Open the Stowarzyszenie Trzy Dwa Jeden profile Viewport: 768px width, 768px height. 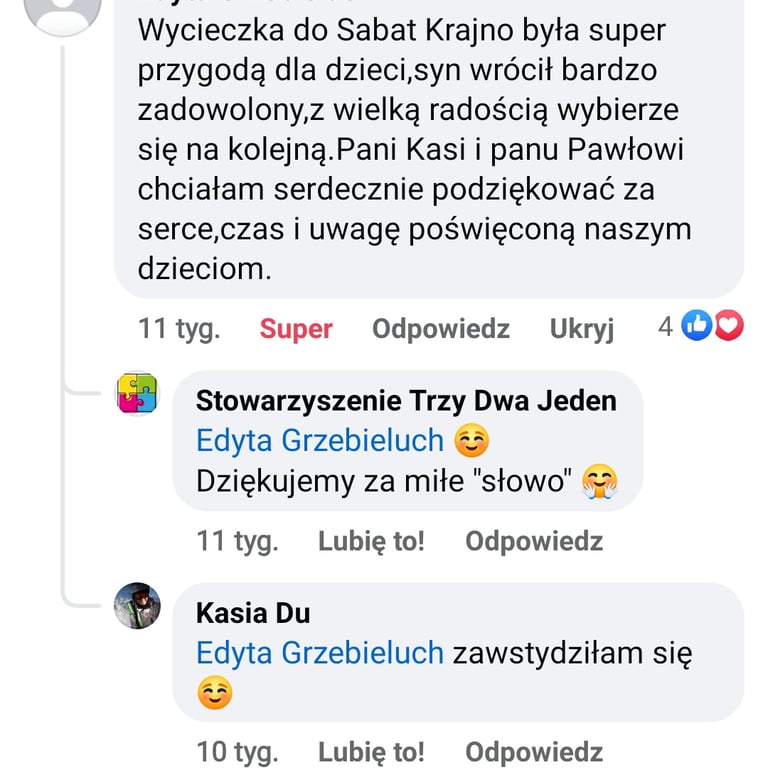click(x=406, y=401)
